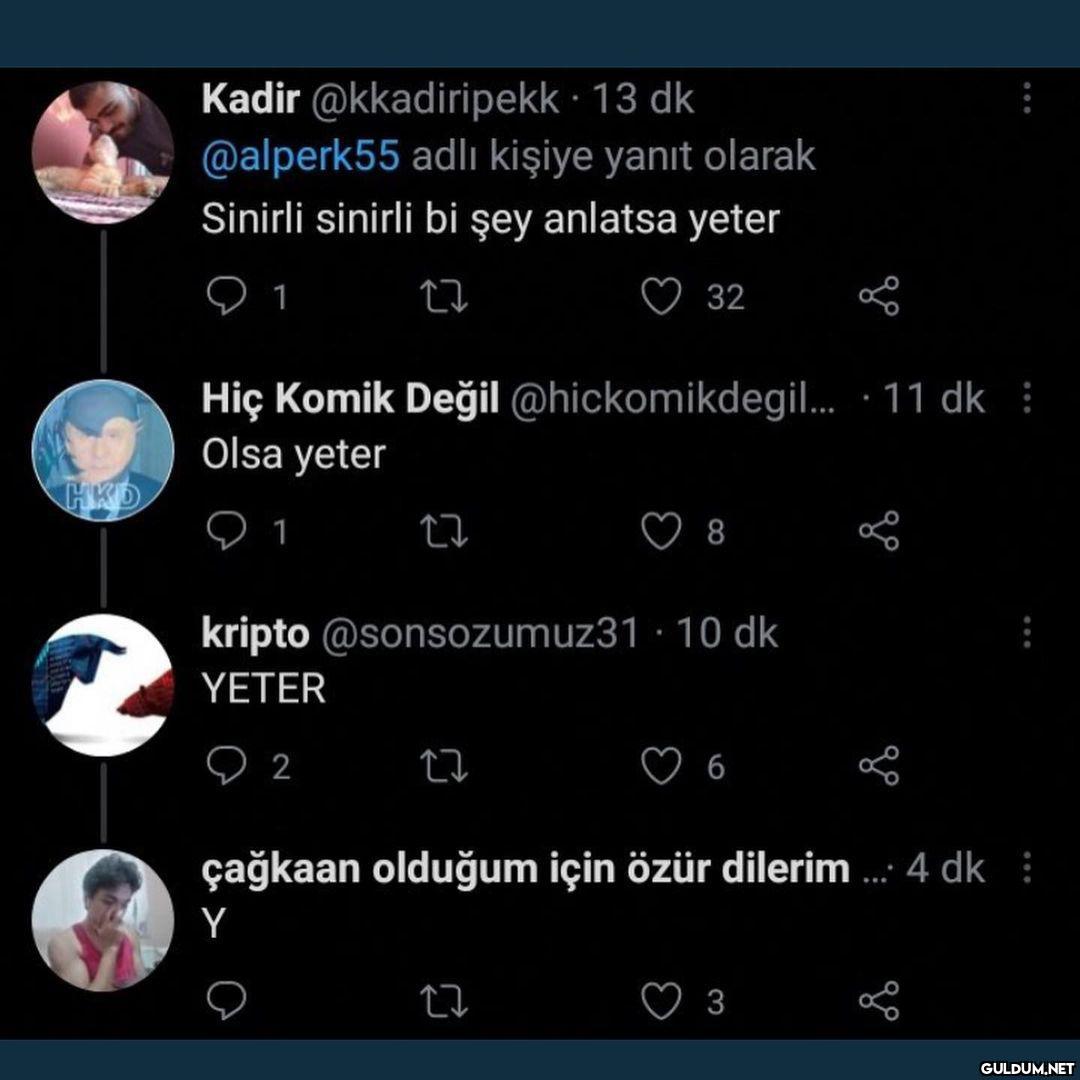Reply to kripto's "YETER" tweet
Screen dimensions: 1080x1080
coord(225,766)
